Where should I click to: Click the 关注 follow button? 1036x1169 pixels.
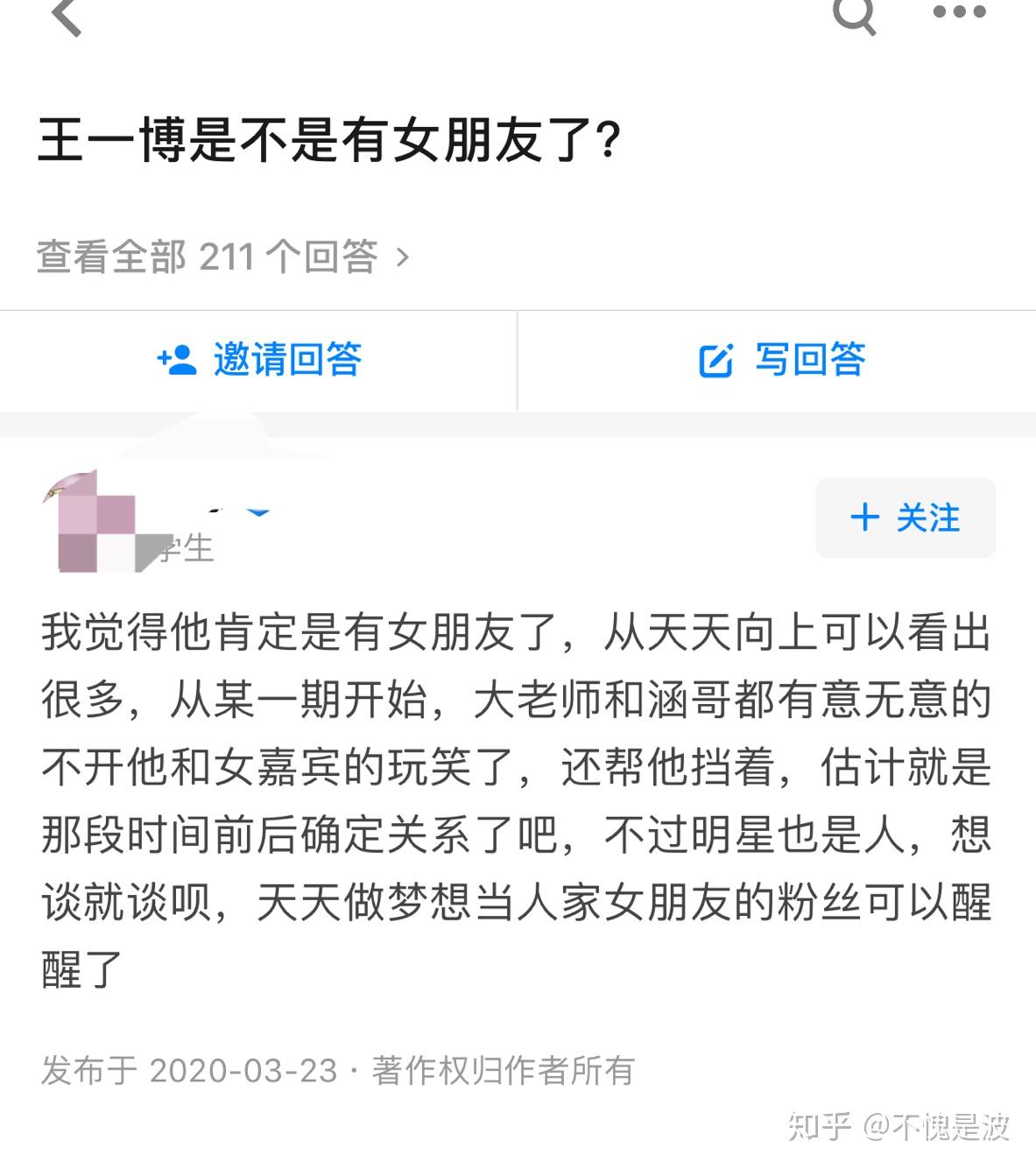905,518
